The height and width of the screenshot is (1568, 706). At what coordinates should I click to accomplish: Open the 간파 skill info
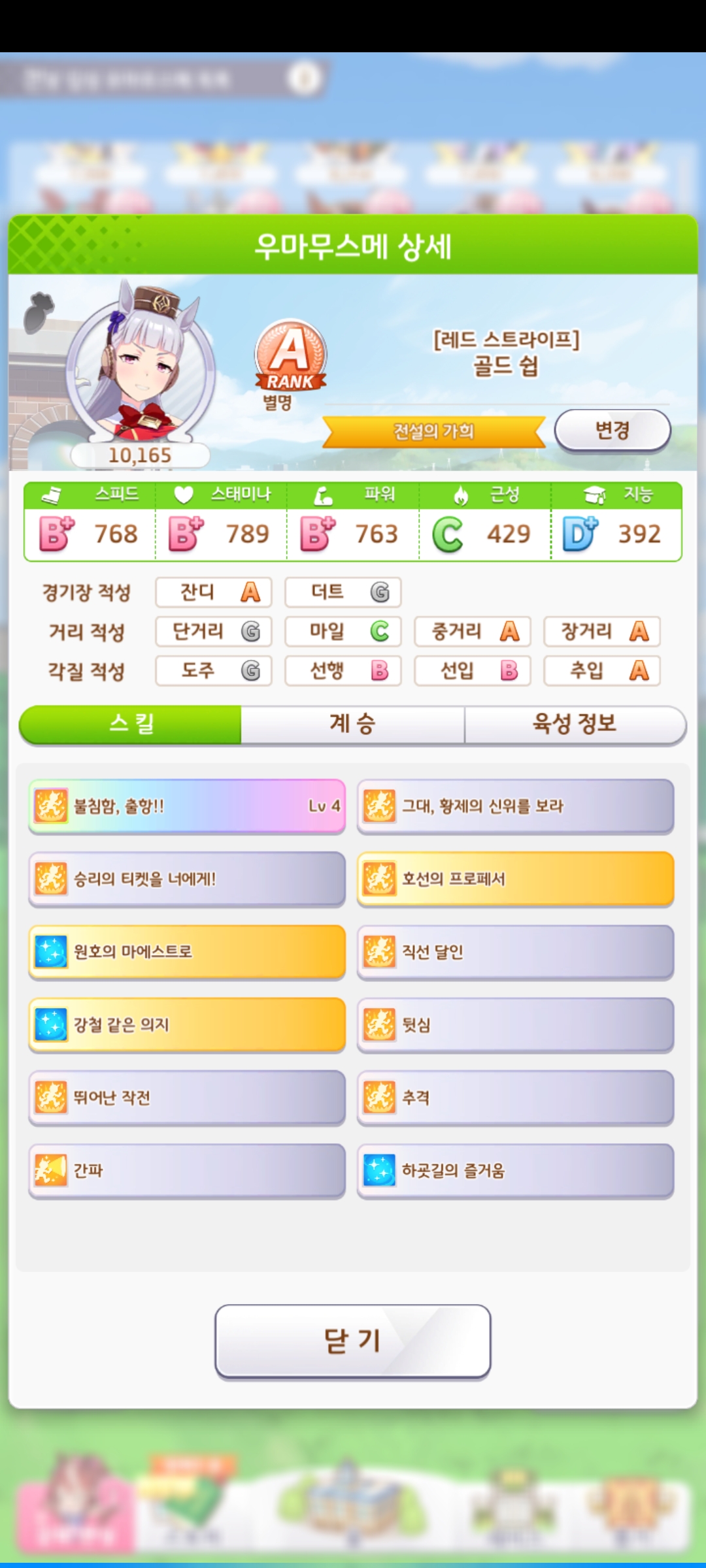click(187, 1170)
